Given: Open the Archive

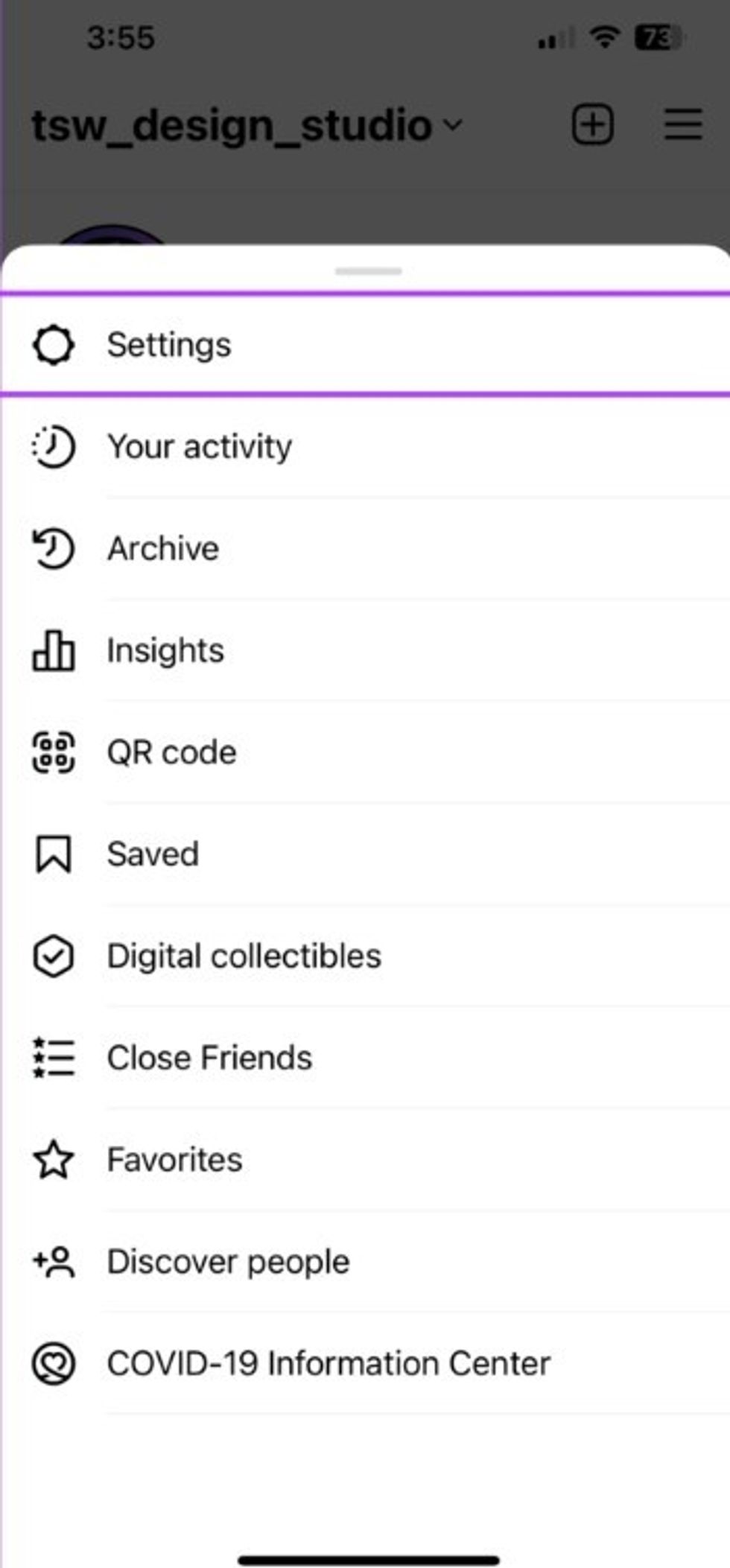Looking at the screenshot, I should [x=163, y=549].
